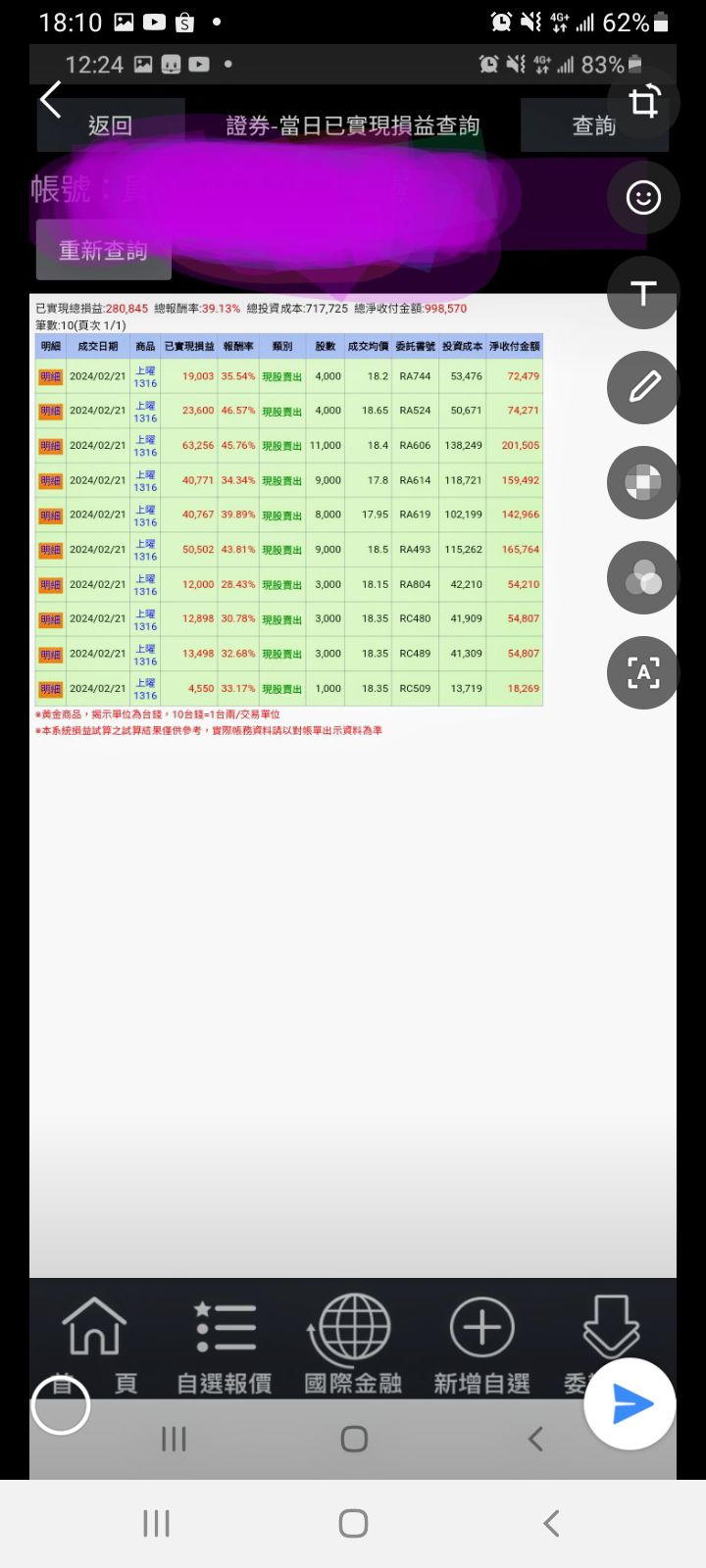The height and width of the screenshot is (1568, 706).
Task: Go to the system home screen
Action: click(x=353, y=1523)
